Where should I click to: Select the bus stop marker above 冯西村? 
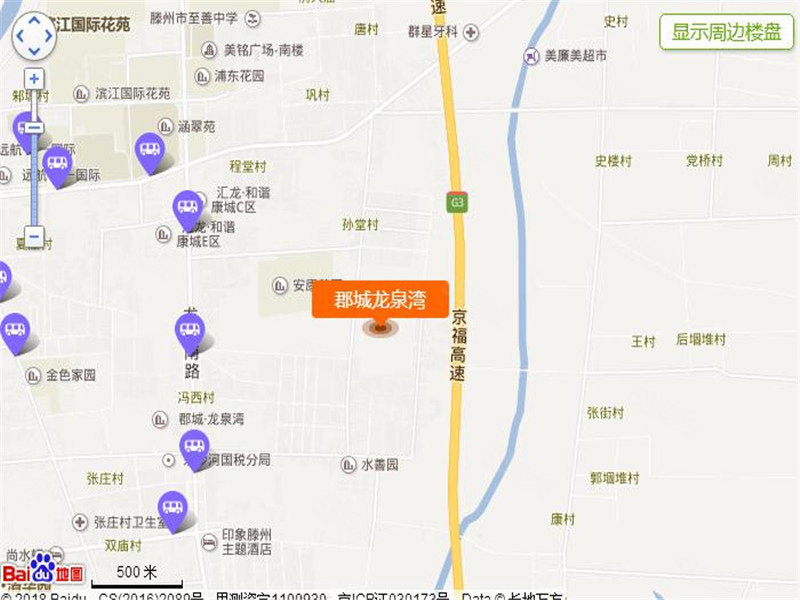tap(190, 330)
